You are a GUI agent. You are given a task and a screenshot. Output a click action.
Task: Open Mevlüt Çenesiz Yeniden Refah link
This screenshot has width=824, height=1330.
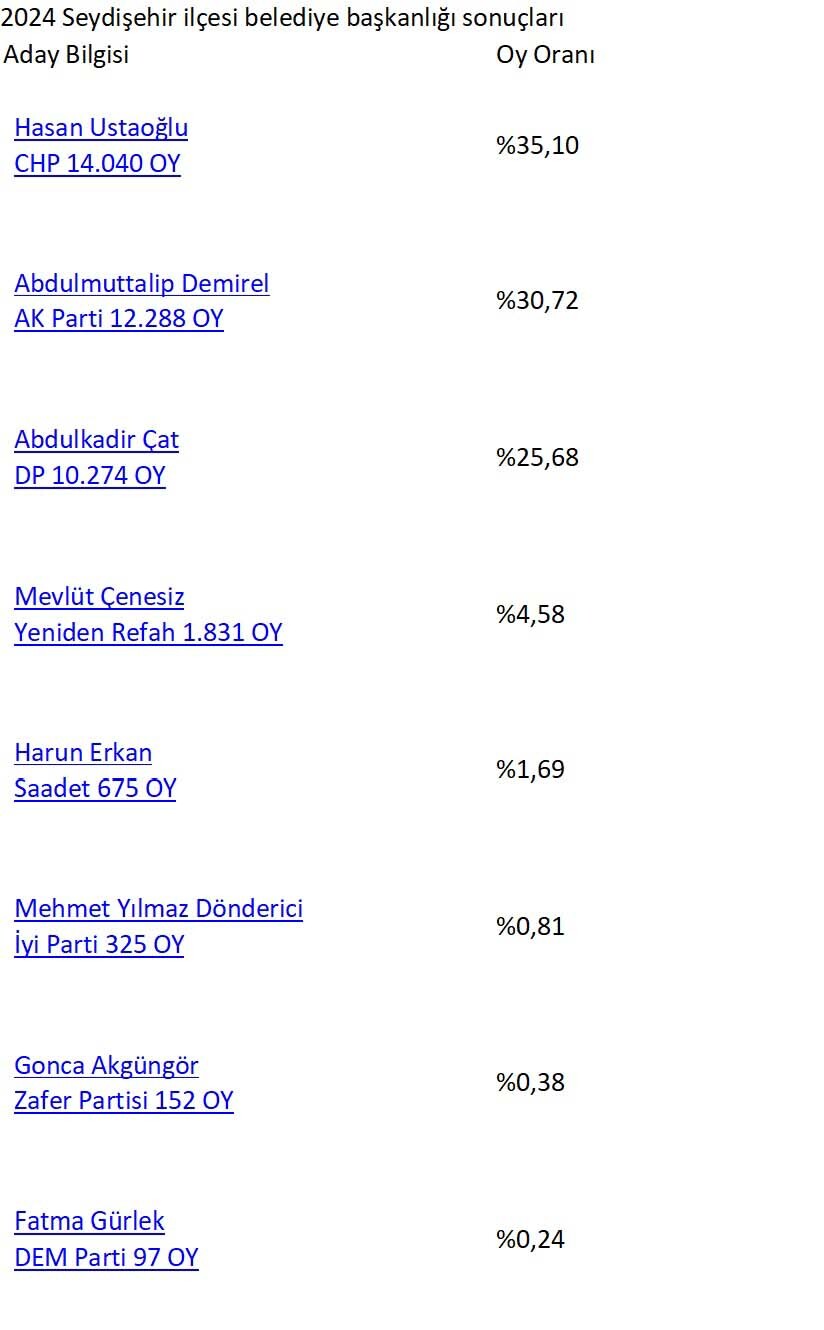[148, 615]
